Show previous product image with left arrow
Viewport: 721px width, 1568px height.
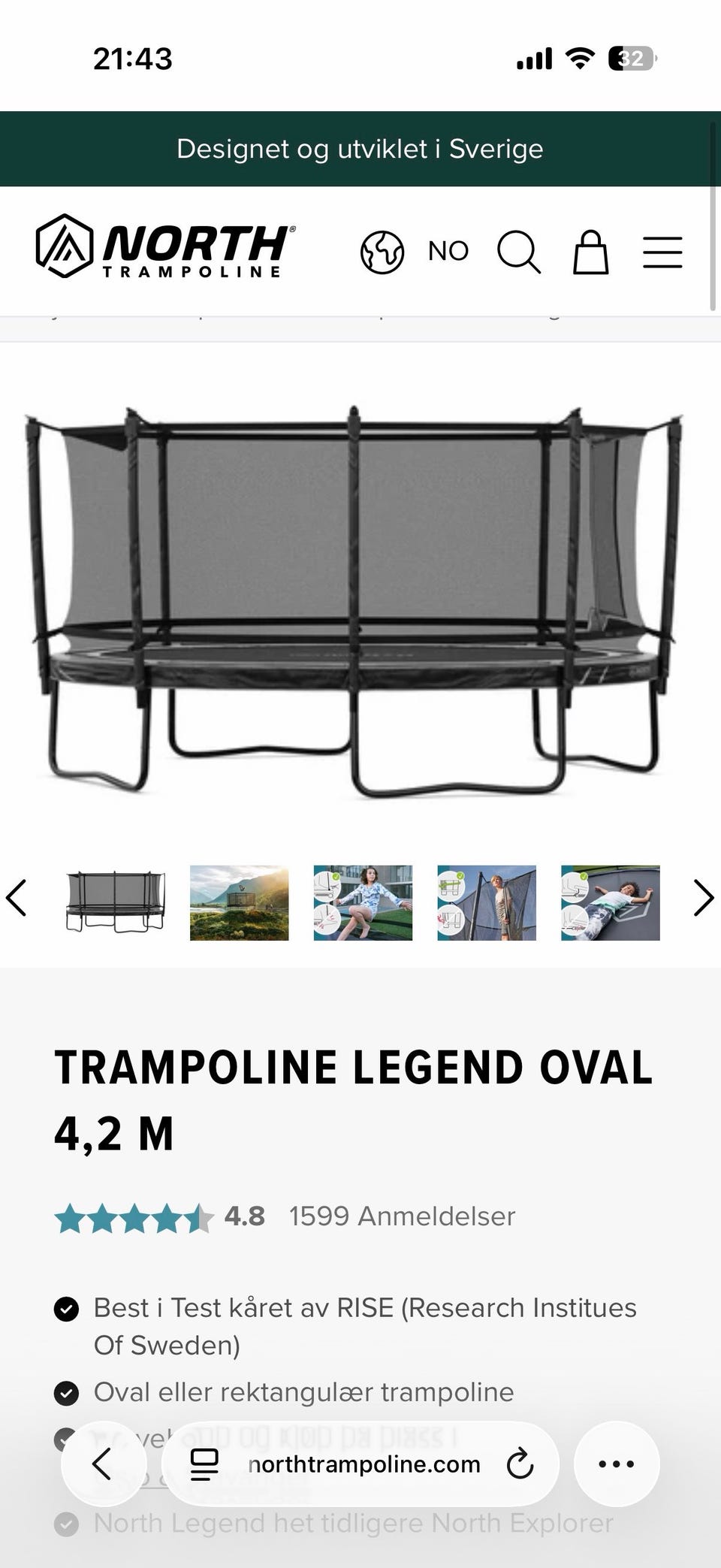click(x=17, y=898)
